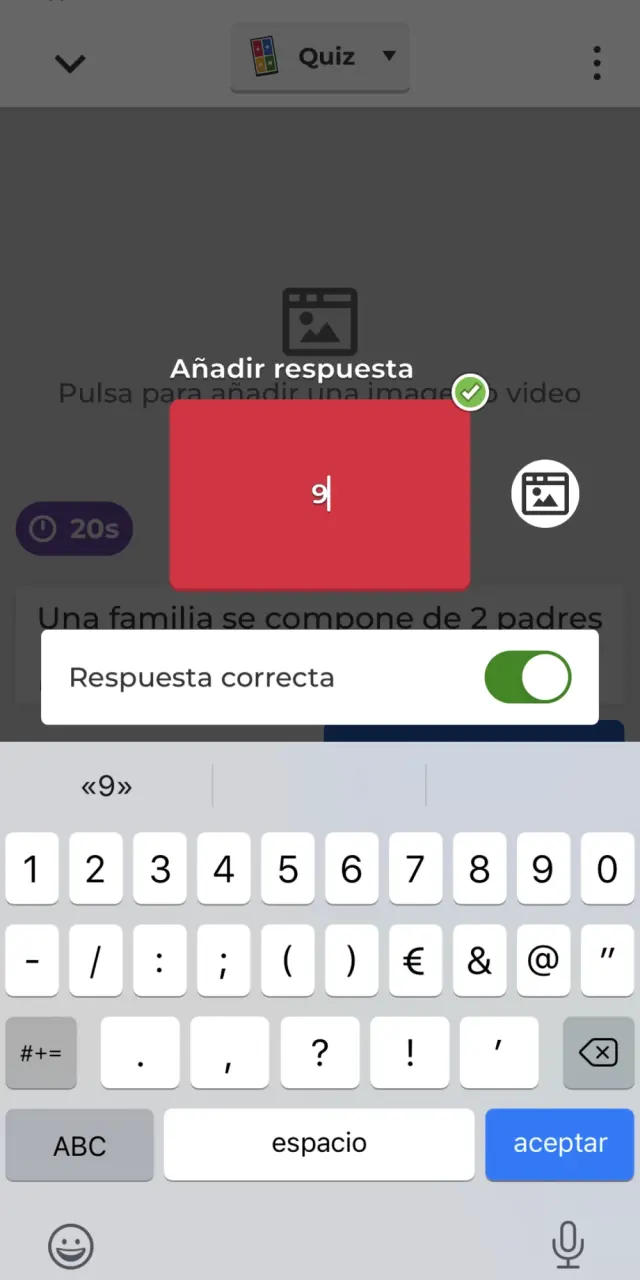
Task: Select the «9» keyboard suggestion
Action: click(x=106, y=787)
